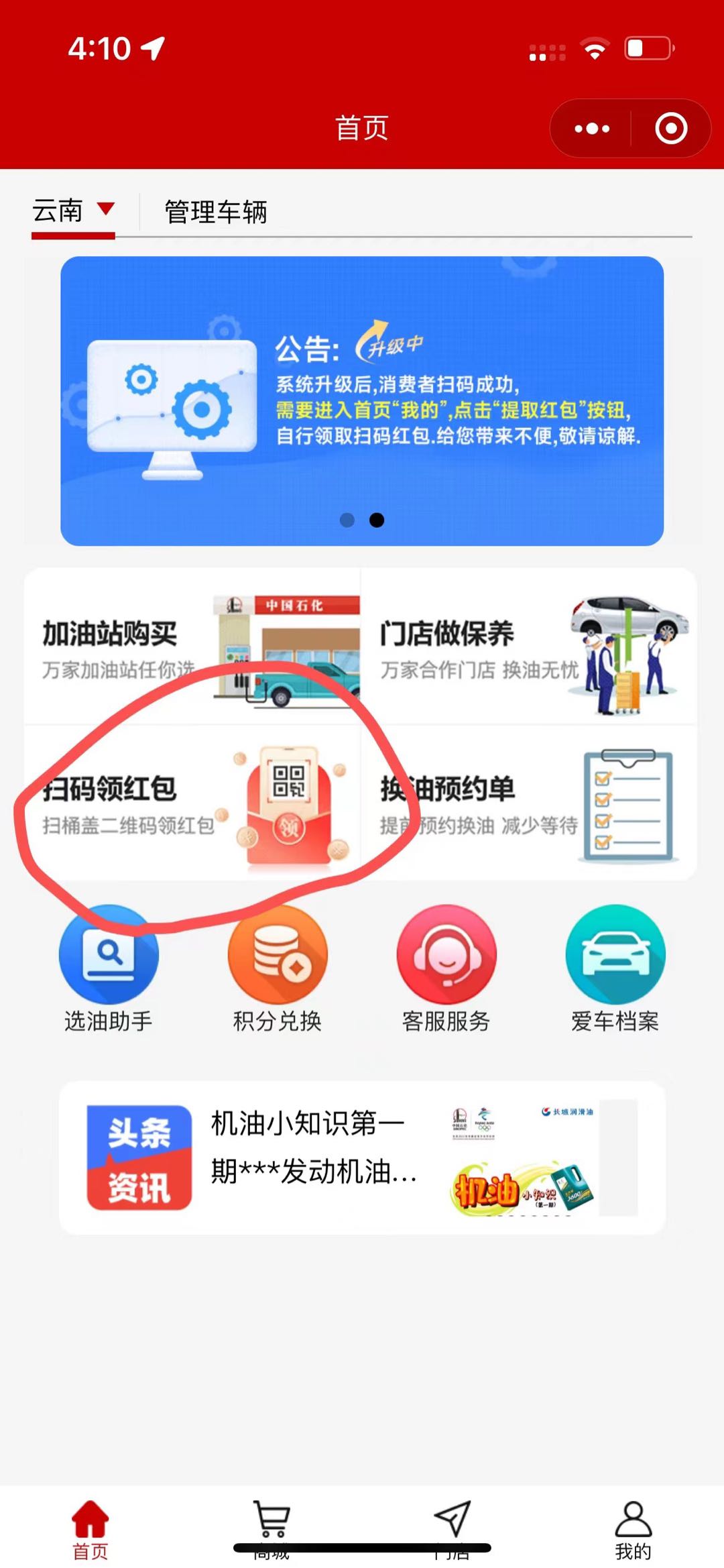This screenshot has width=724, height=1568.
Task: Select the first banner page dot
Action: tap(347, 520)
